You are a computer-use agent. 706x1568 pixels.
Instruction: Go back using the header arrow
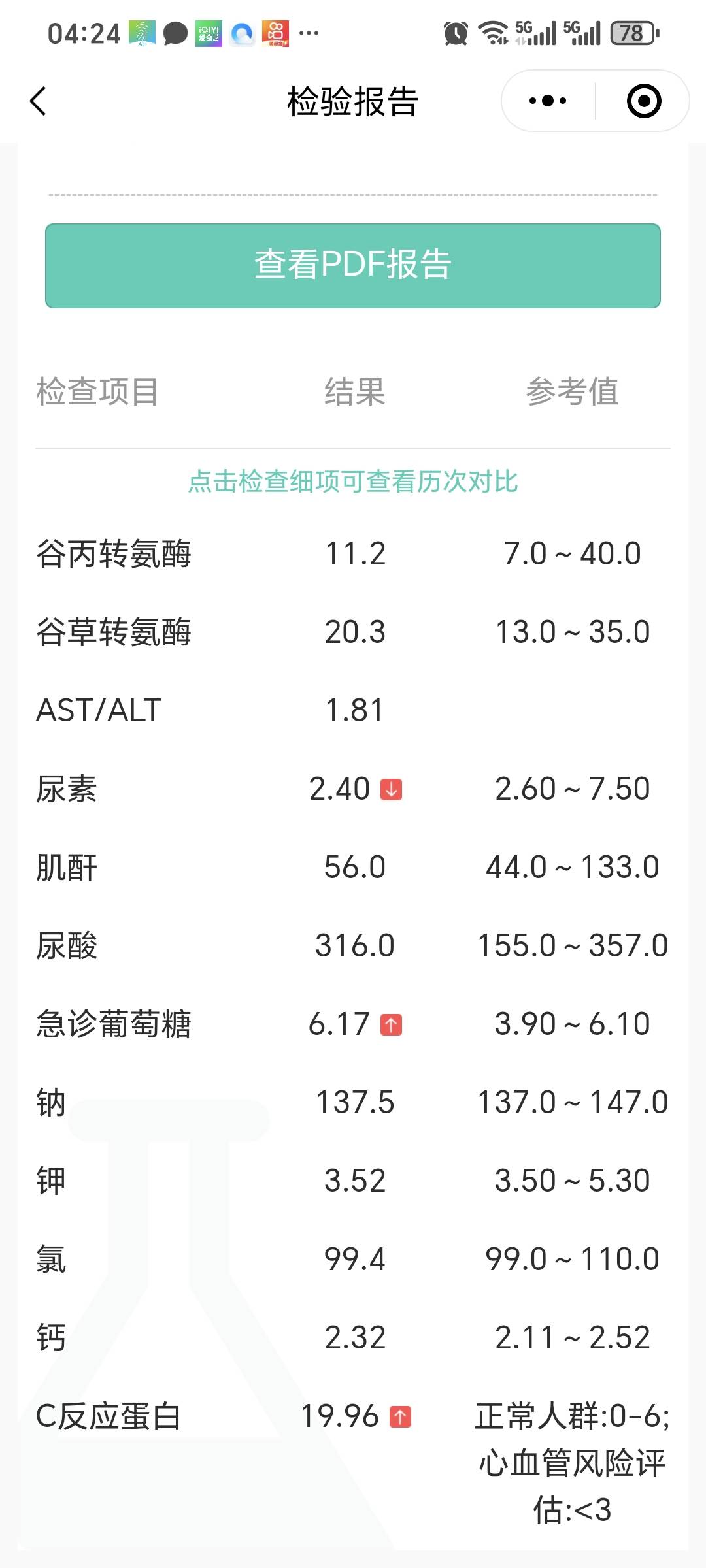pyautogui.click(x=38, y=101)
